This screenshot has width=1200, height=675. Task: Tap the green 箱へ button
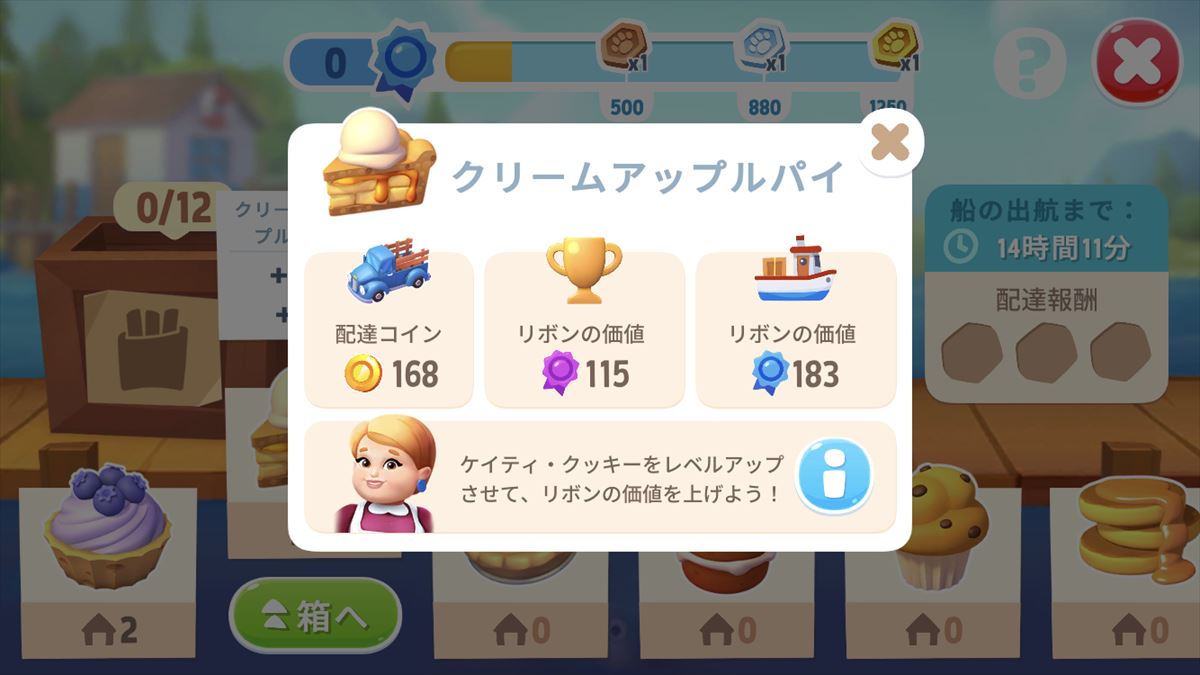click(x=314, y=615)
